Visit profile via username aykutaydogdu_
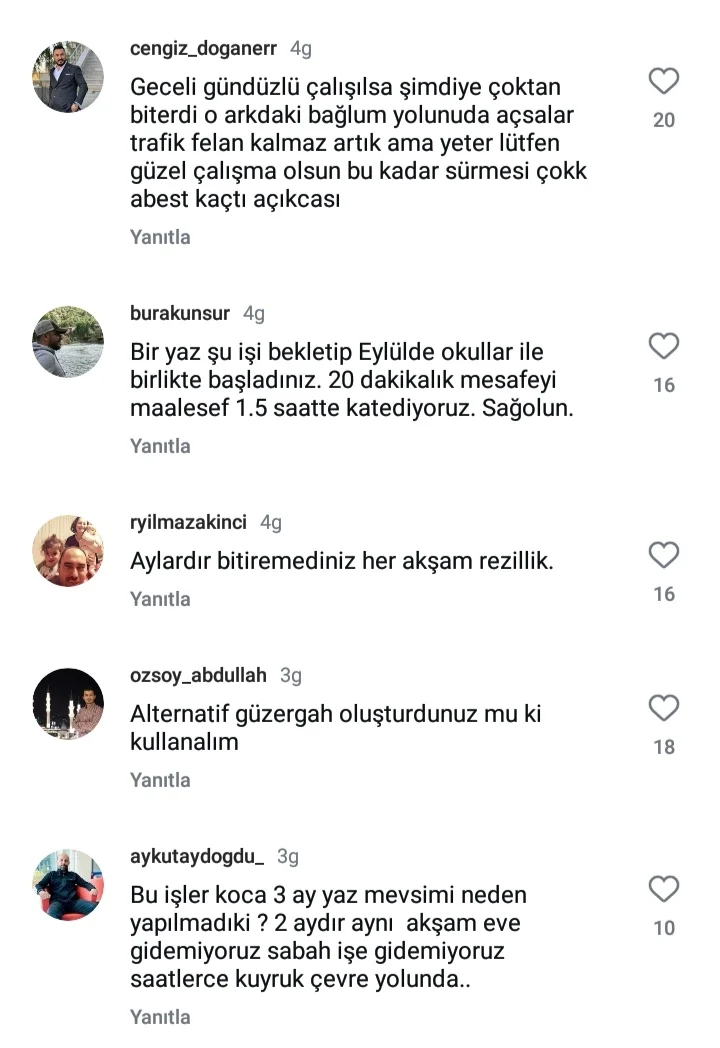Image resolution: width=720 pixels, height=1048 pixels. (x=197, y=857)
